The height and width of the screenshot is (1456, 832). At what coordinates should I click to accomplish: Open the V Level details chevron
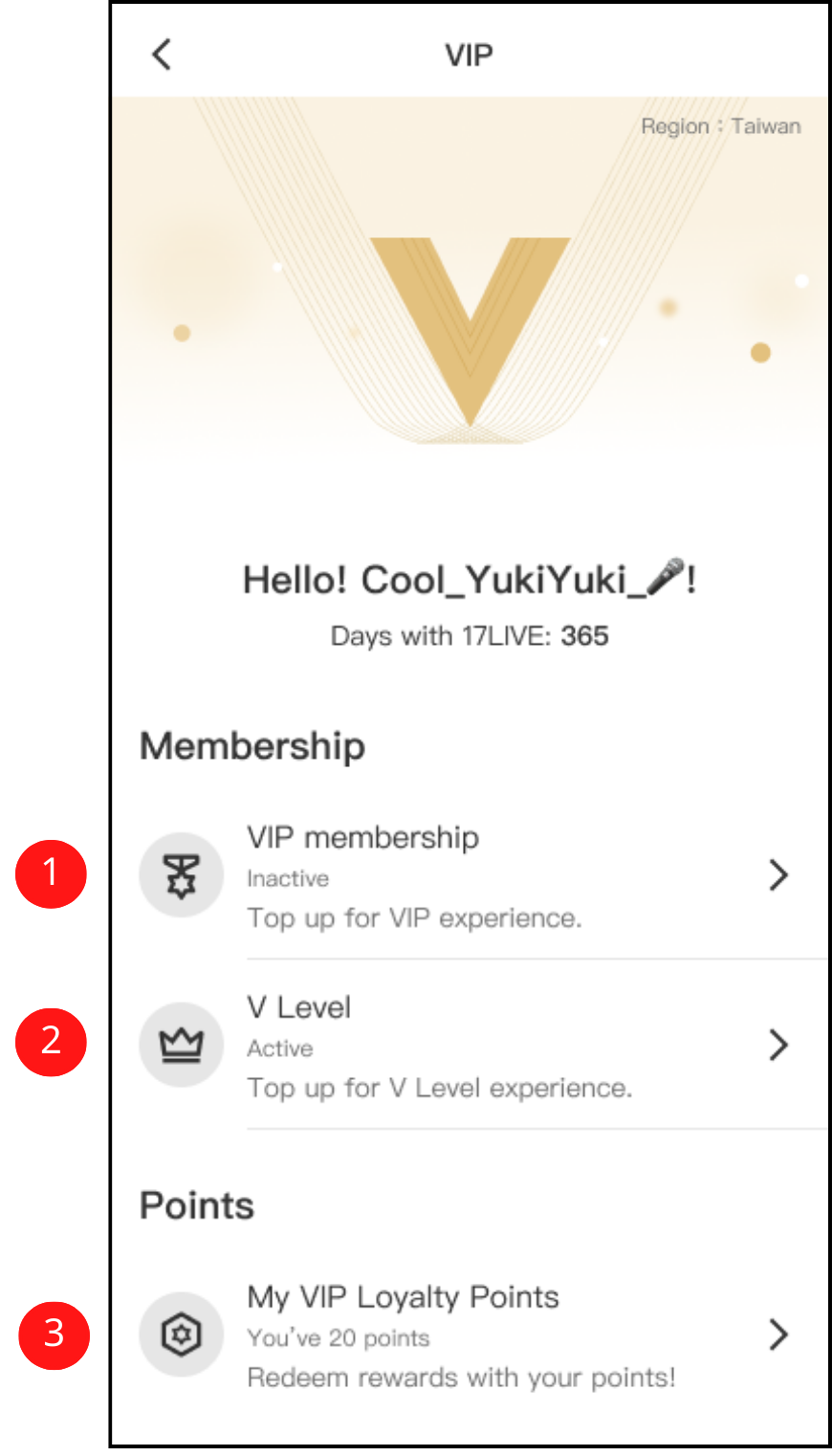(777, 1045)
